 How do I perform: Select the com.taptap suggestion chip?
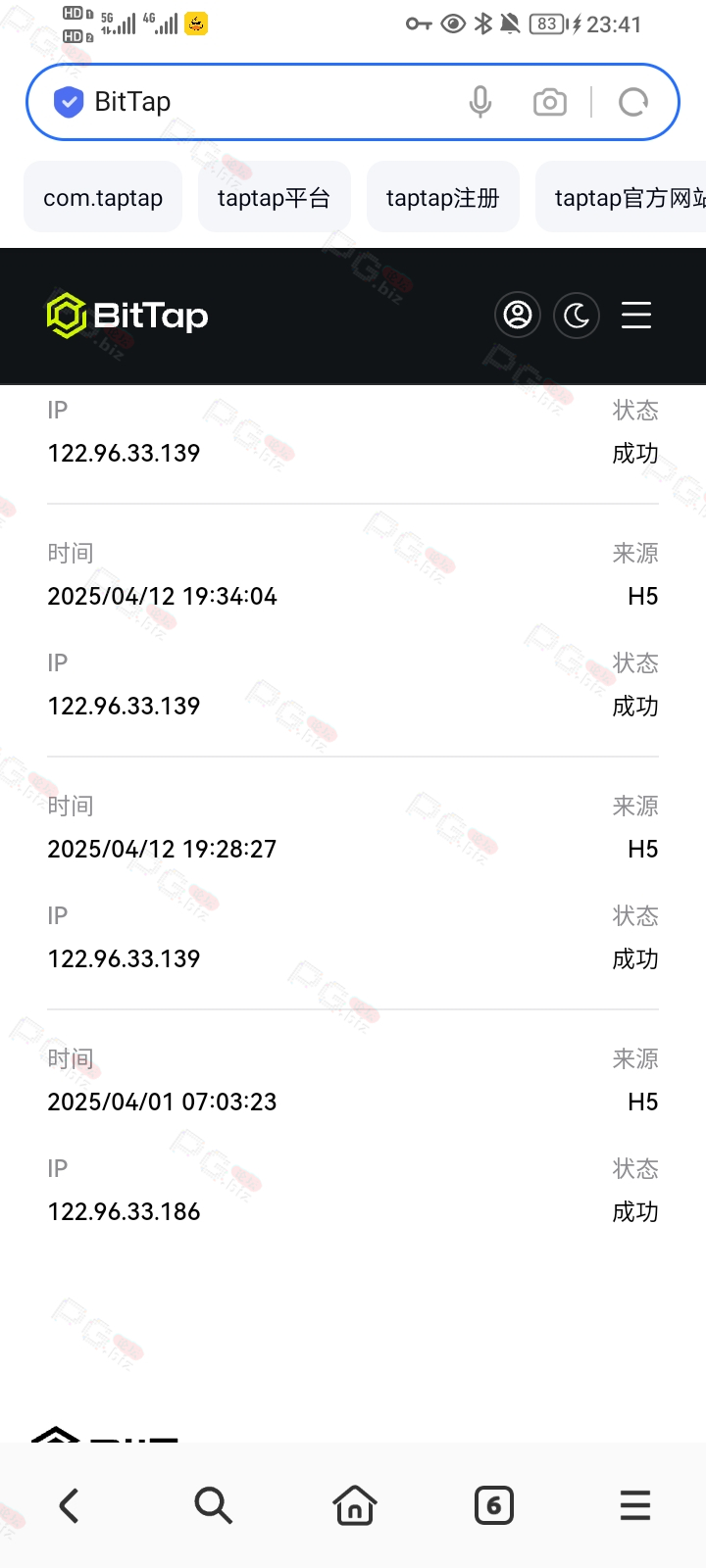click(x=103, y=198)
